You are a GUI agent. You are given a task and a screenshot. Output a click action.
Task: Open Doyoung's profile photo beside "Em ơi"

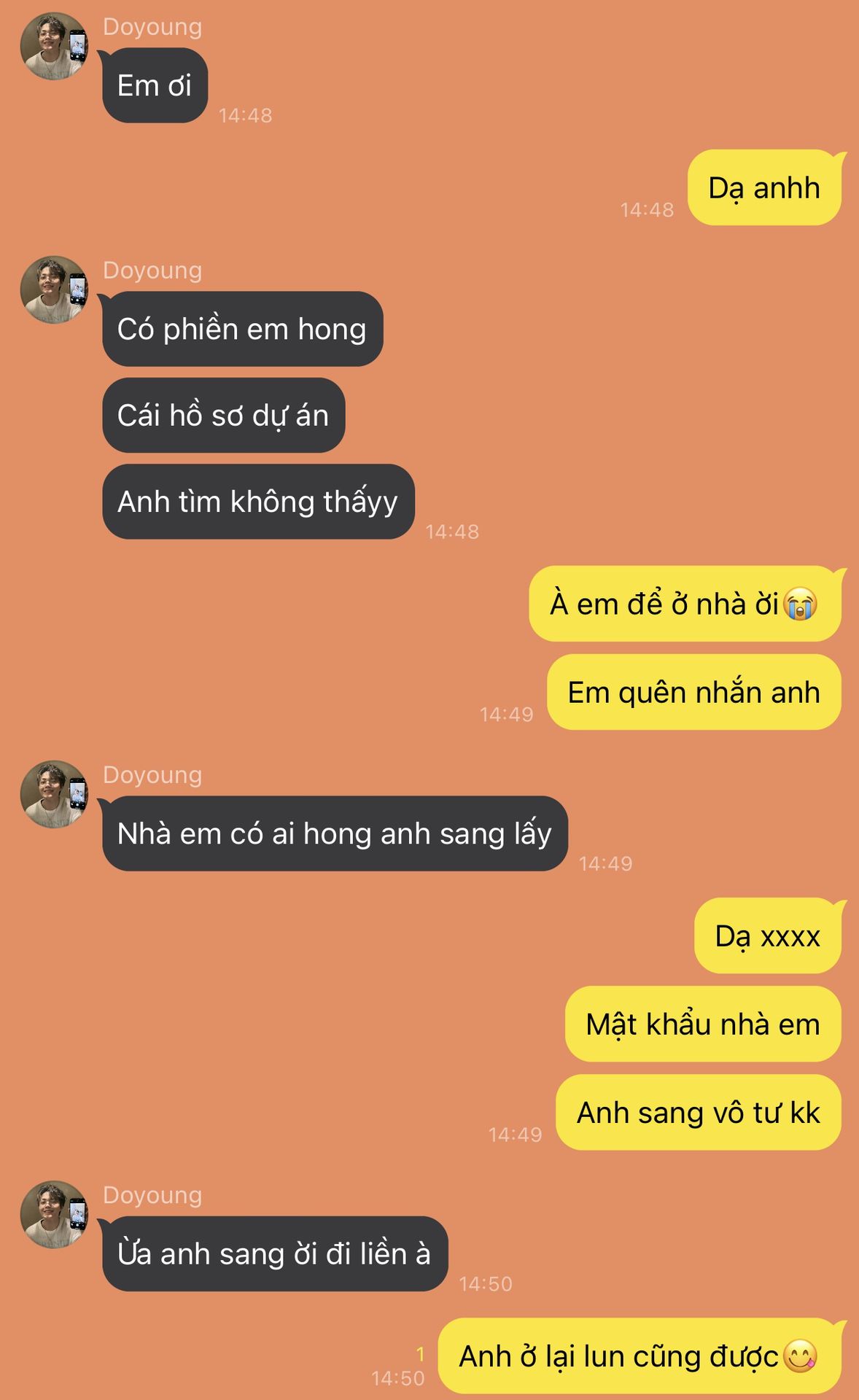(x=55, y=46)
